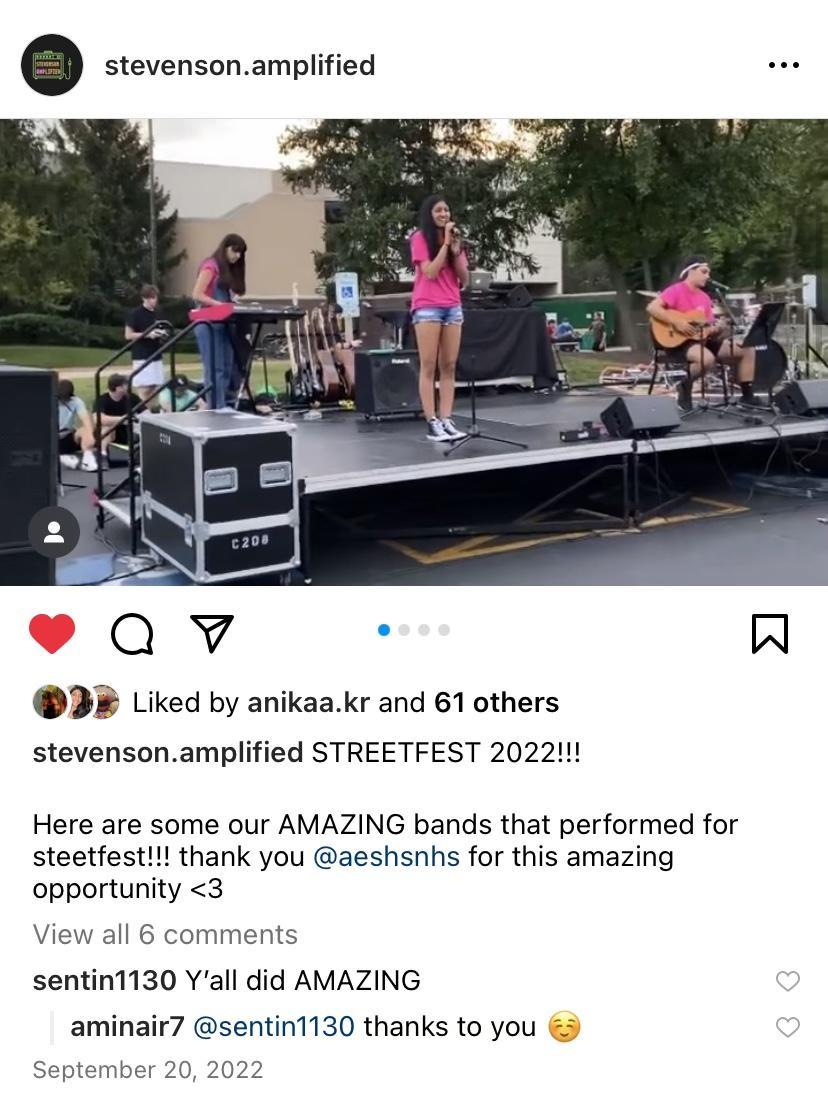Show tagged people on the photo
The width and height of the screenshot is (828, 1095).
pyautogui.click(x=54, y=533)
